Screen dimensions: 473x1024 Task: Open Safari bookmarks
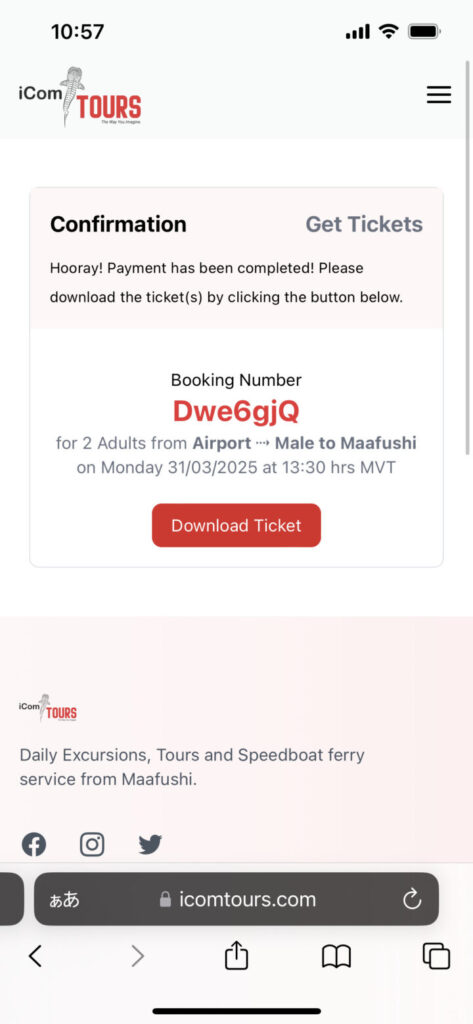click(x=336, y=957)
